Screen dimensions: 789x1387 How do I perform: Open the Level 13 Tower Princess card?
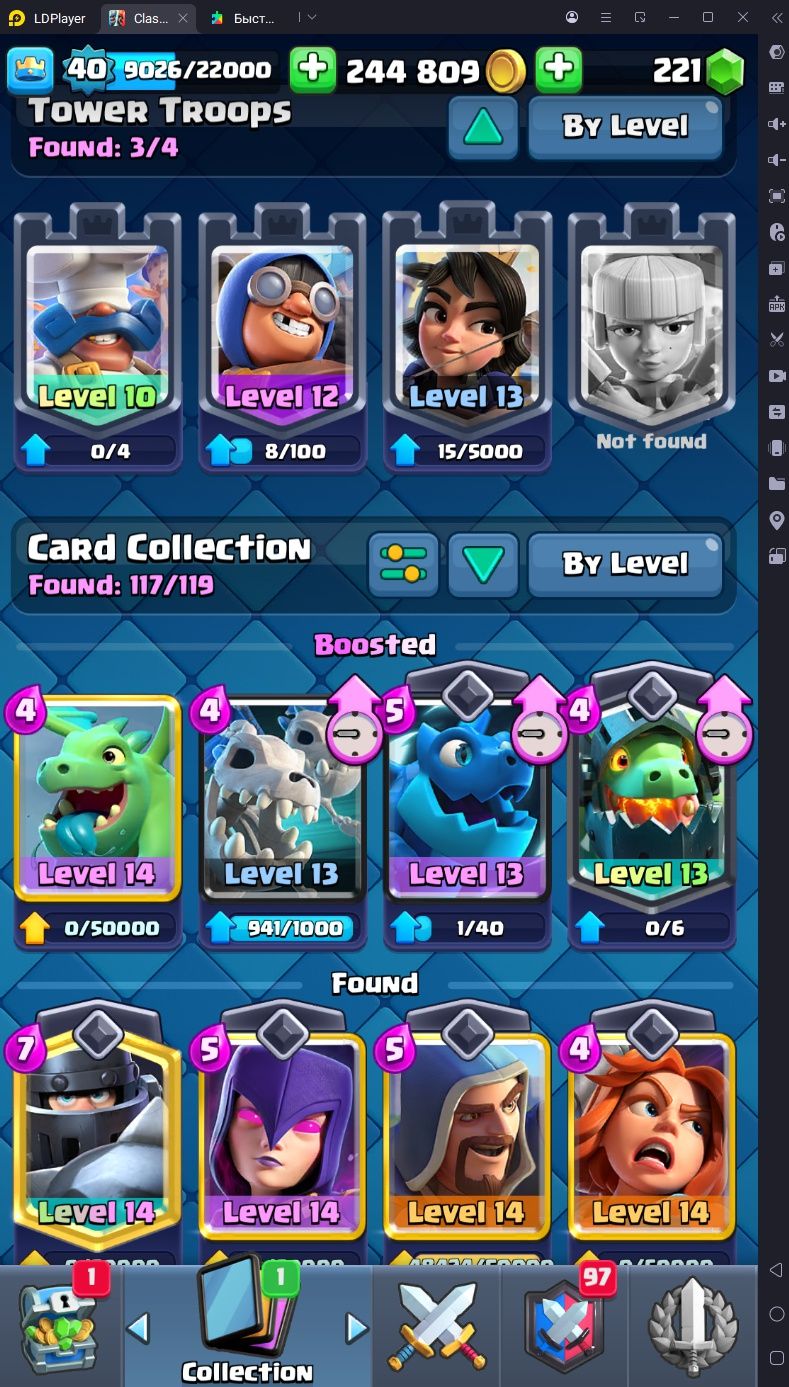coord(467,339)
